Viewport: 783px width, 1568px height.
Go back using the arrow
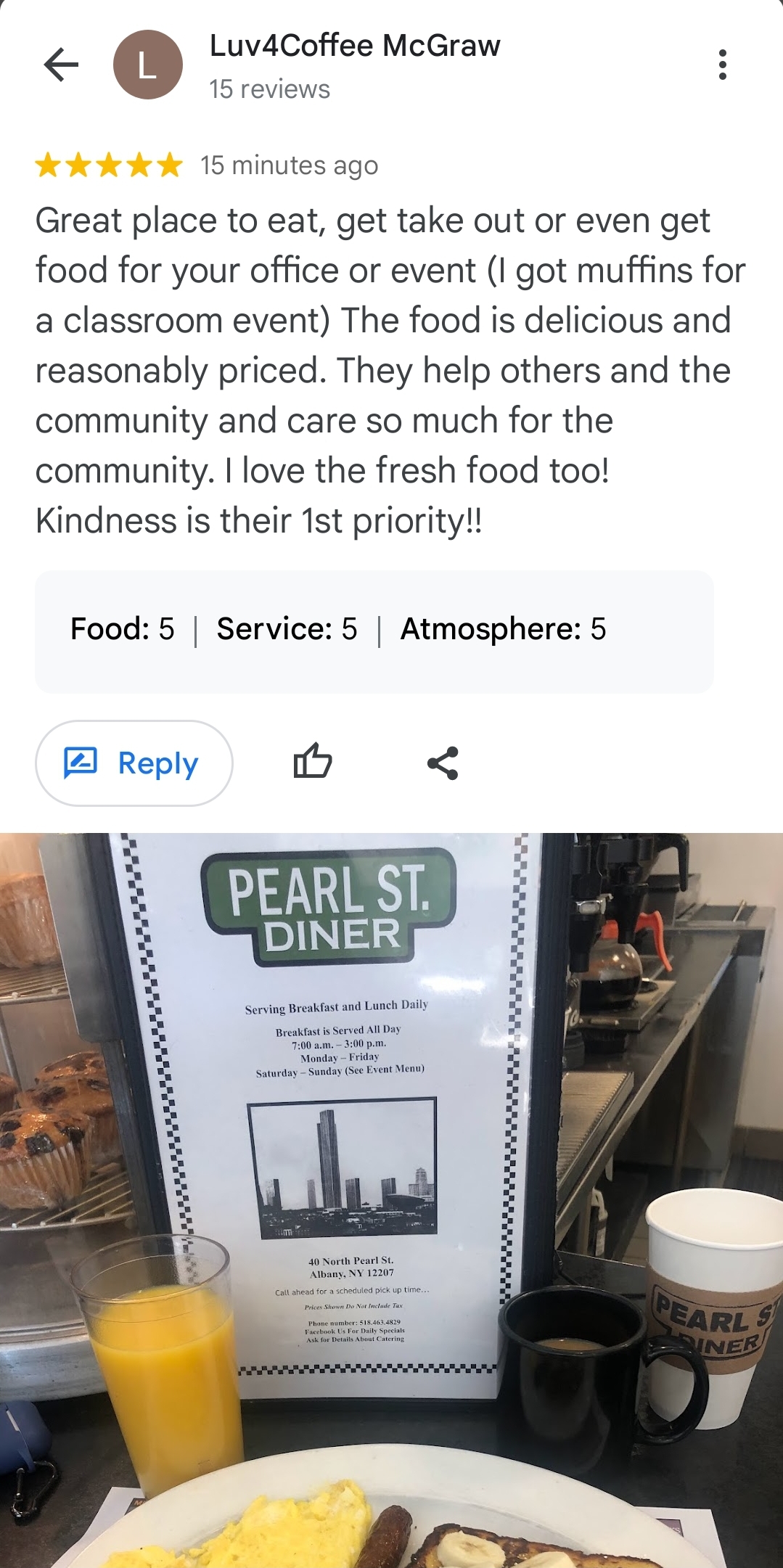click(61, 65)
